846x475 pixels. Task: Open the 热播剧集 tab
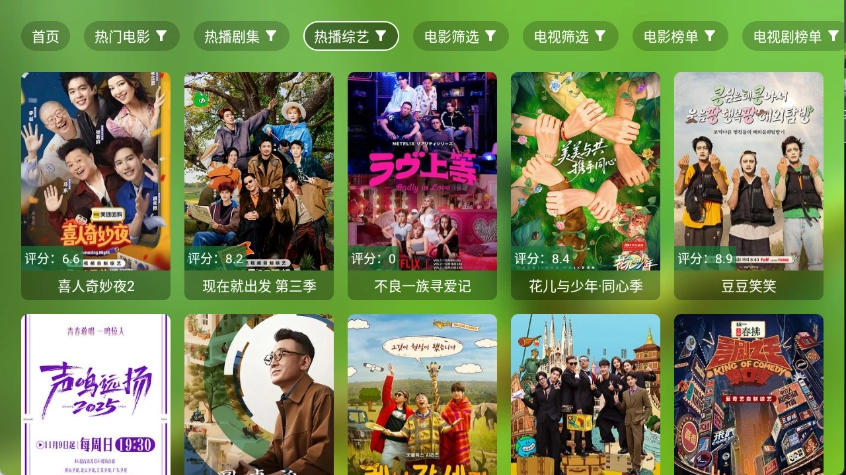[241, 37]
